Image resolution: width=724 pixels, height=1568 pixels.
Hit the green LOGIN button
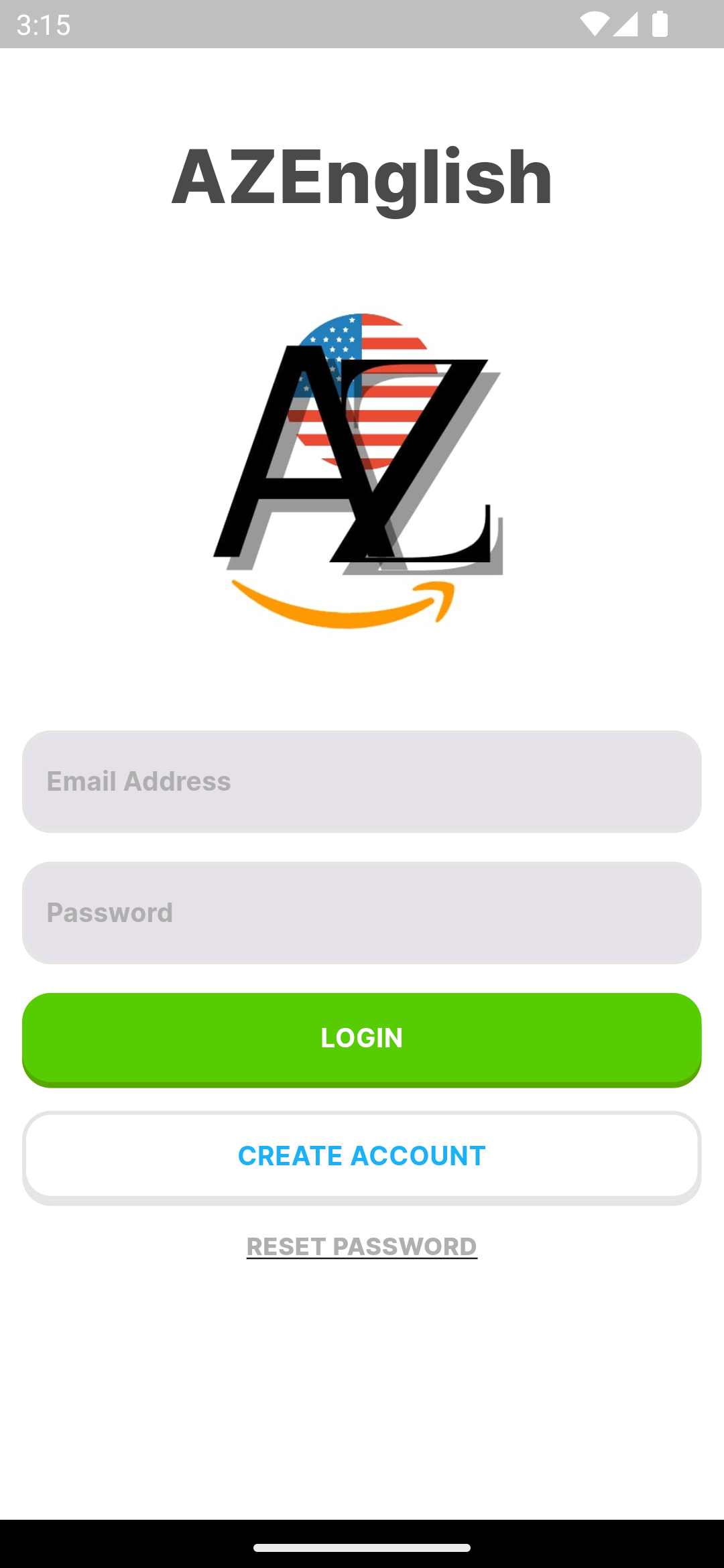point(362,1038)
